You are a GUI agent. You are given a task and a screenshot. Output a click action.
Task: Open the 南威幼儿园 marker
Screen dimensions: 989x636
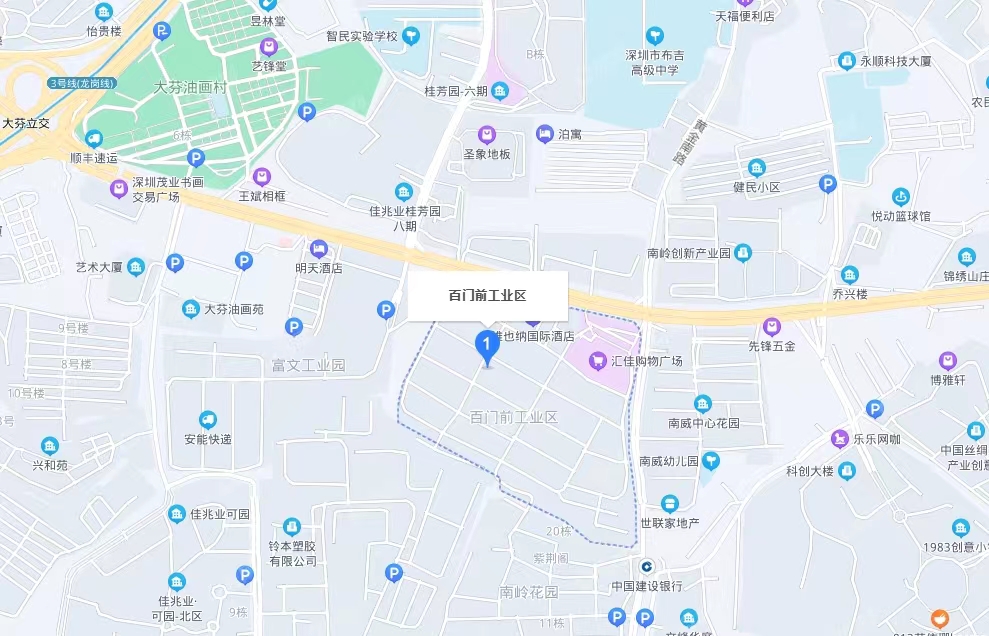711,461
